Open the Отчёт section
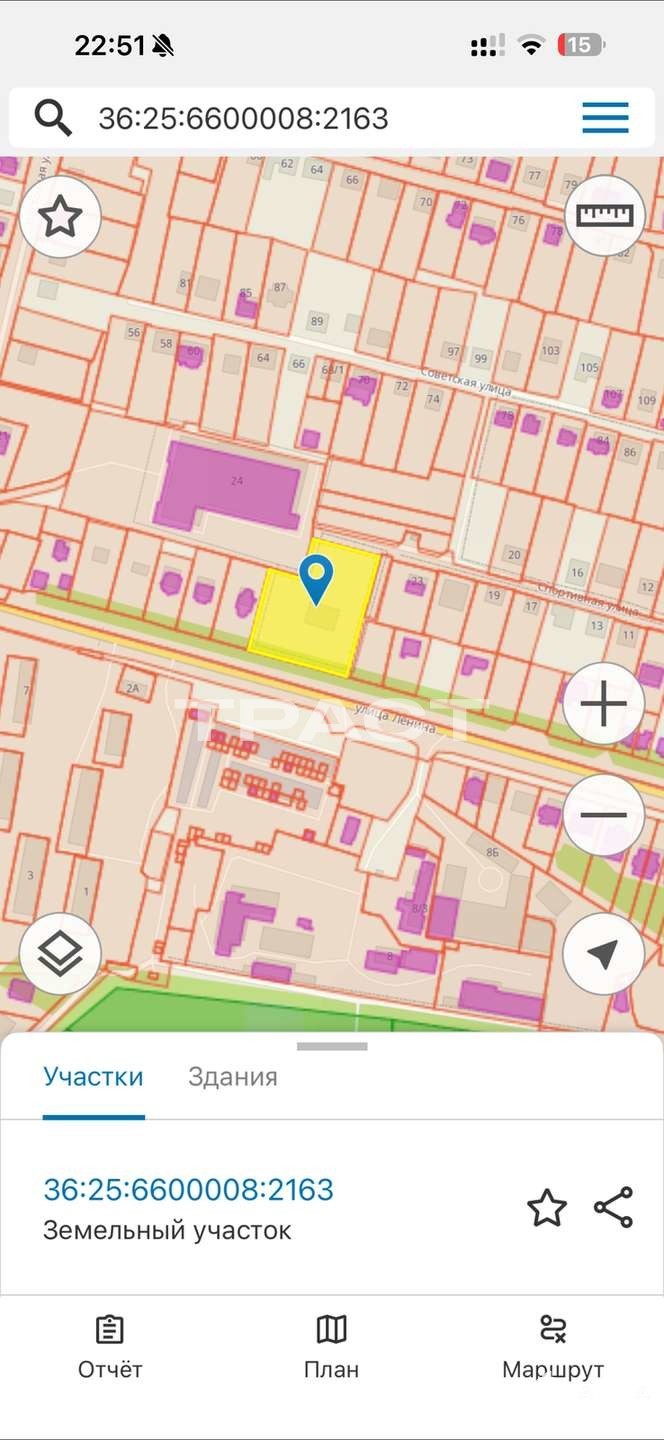Screen dimensions: 664x1440 pyautogui.click(x=110, y=1347)
